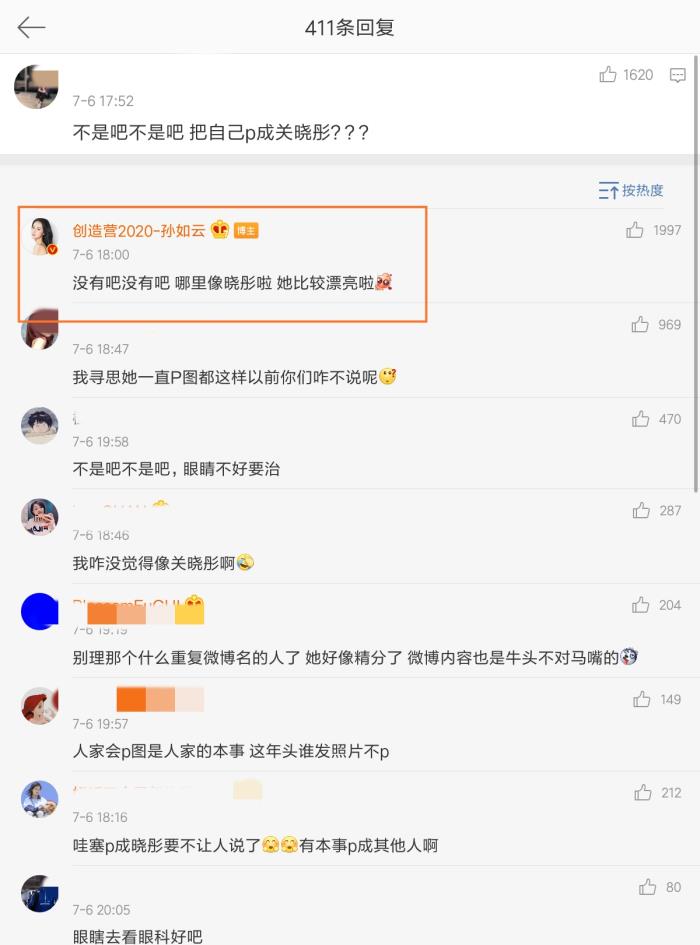Open the avatar of the 7-6 17:52 commenter
This screenshot has width=700, height=945.
36,88
